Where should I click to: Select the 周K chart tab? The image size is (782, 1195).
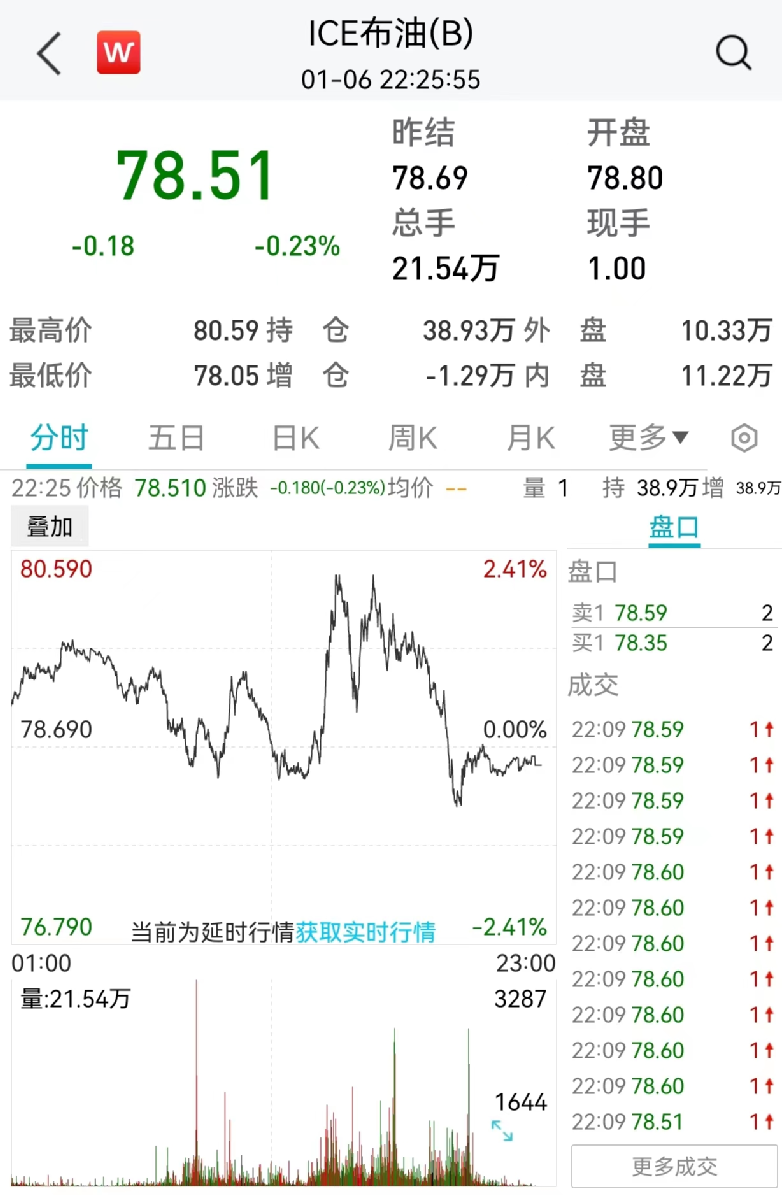pyautogui.click(x=412, y=438)
